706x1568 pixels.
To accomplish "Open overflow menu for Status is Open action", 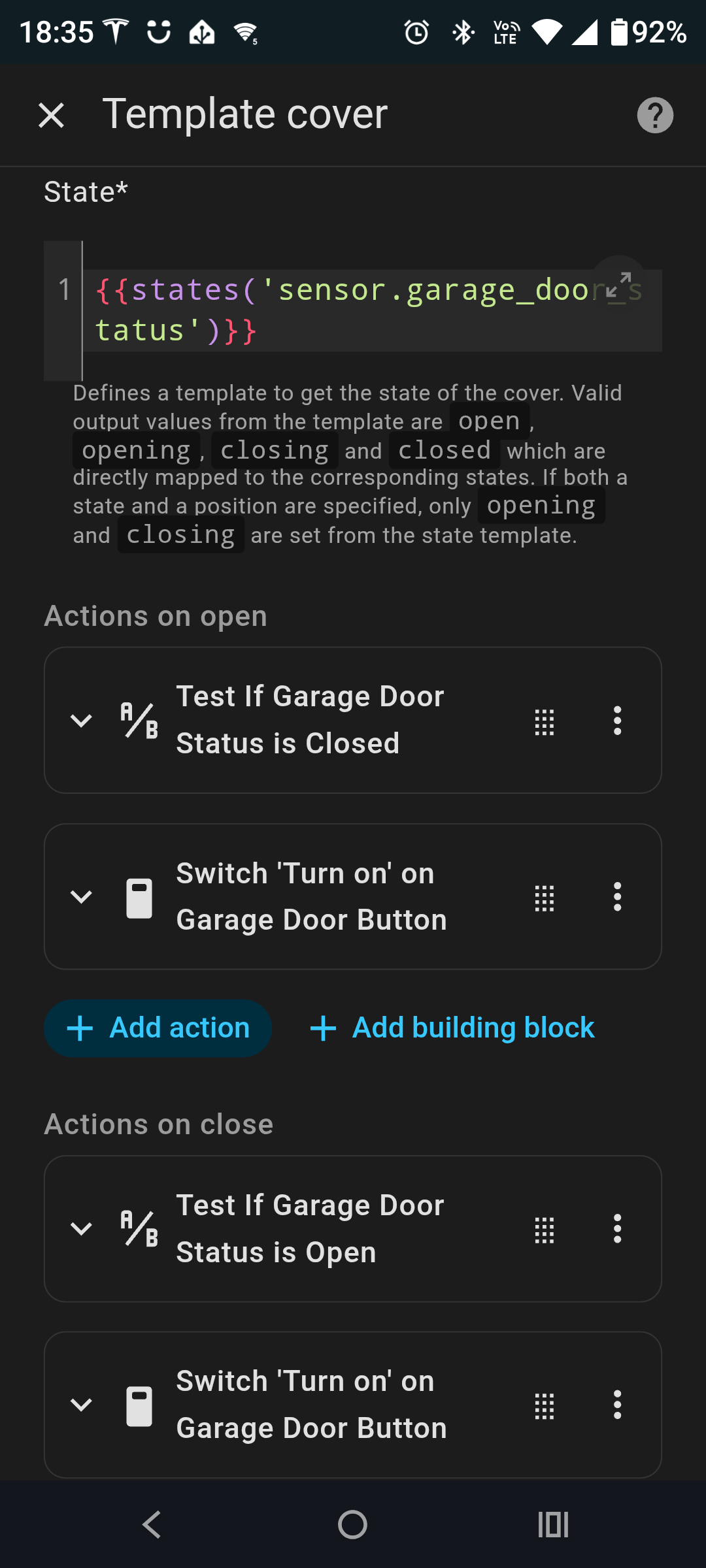I will pyautogui.click(x=617, y=1229).
